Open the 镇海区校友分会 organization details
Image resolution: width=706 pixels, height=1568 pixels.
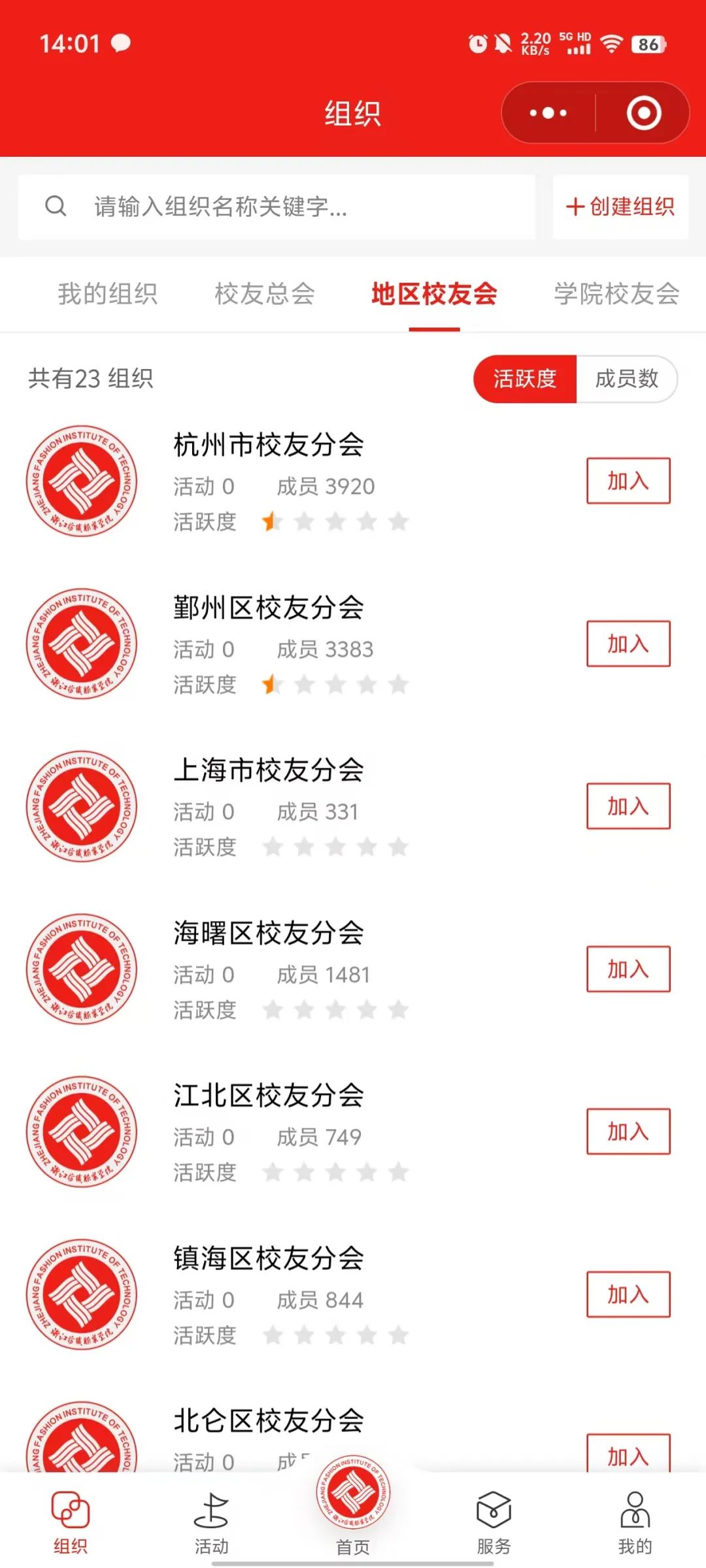(x=269, y=1258)
